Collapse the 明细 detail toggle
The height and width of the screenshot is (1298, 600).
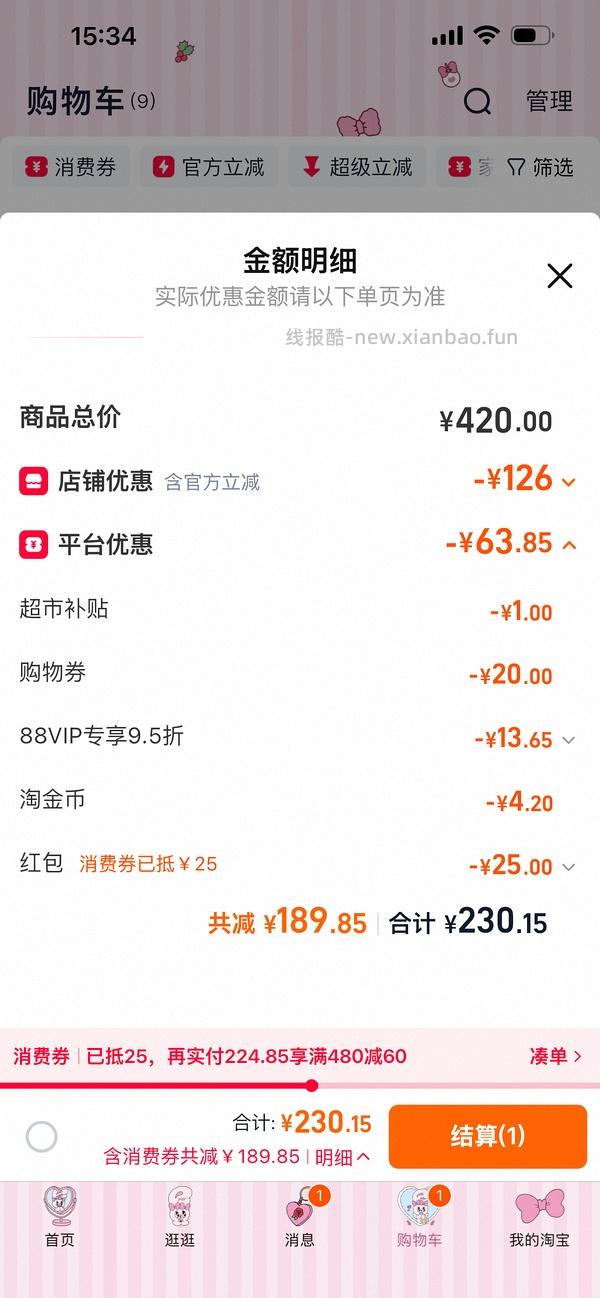(343, 1157)
